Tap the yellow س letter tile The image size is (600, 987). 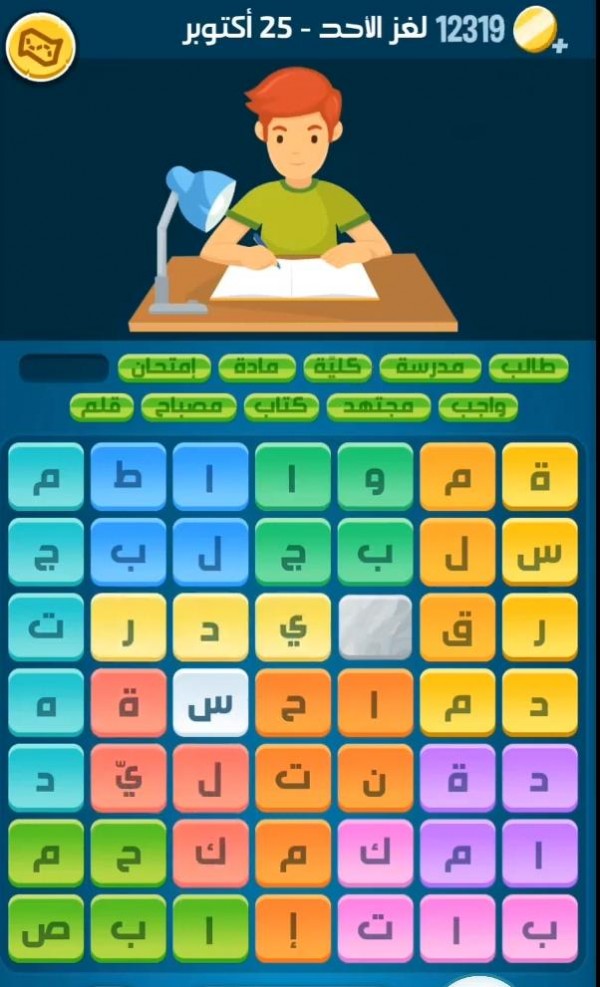540,552
